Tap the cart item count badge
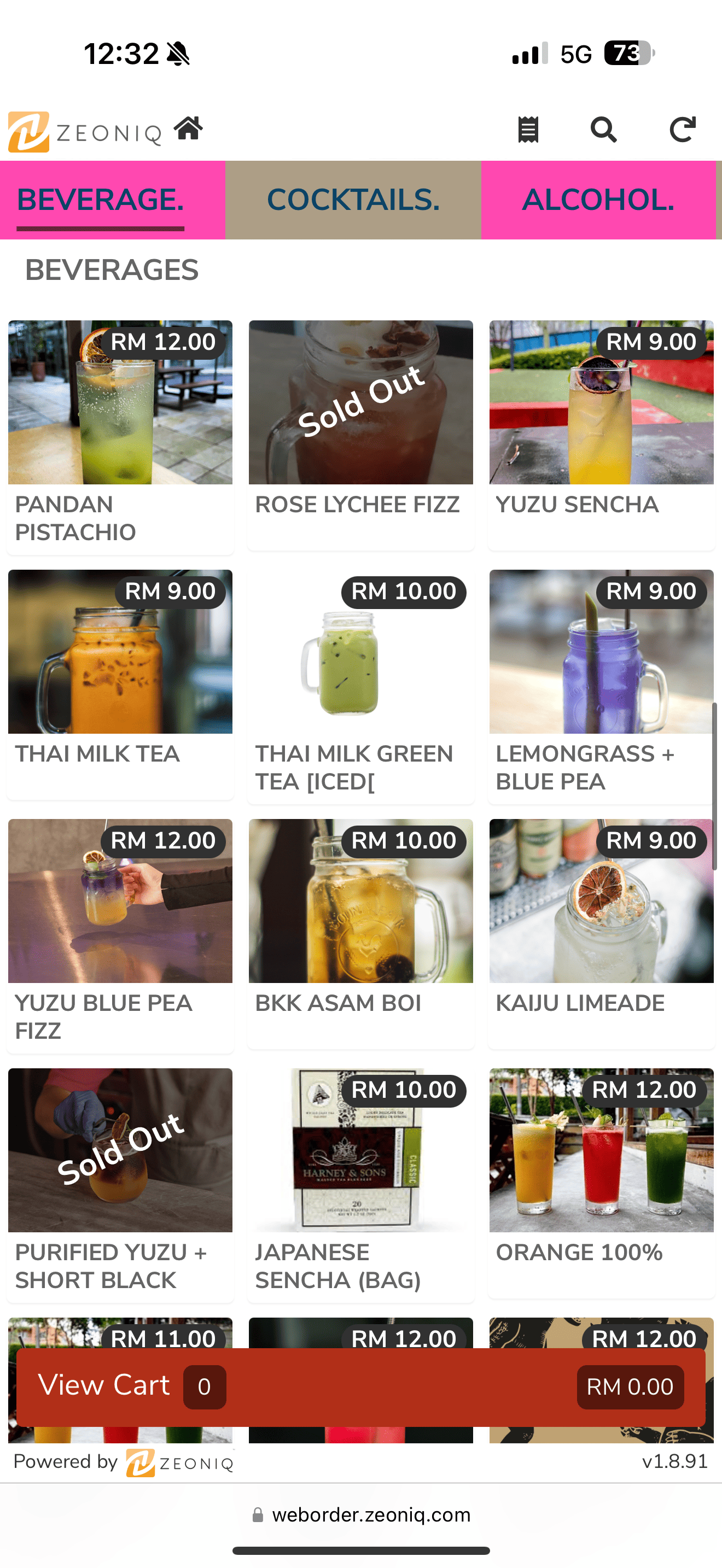The width and height of the screenshot is (722, 1568). coord(205,1386)
